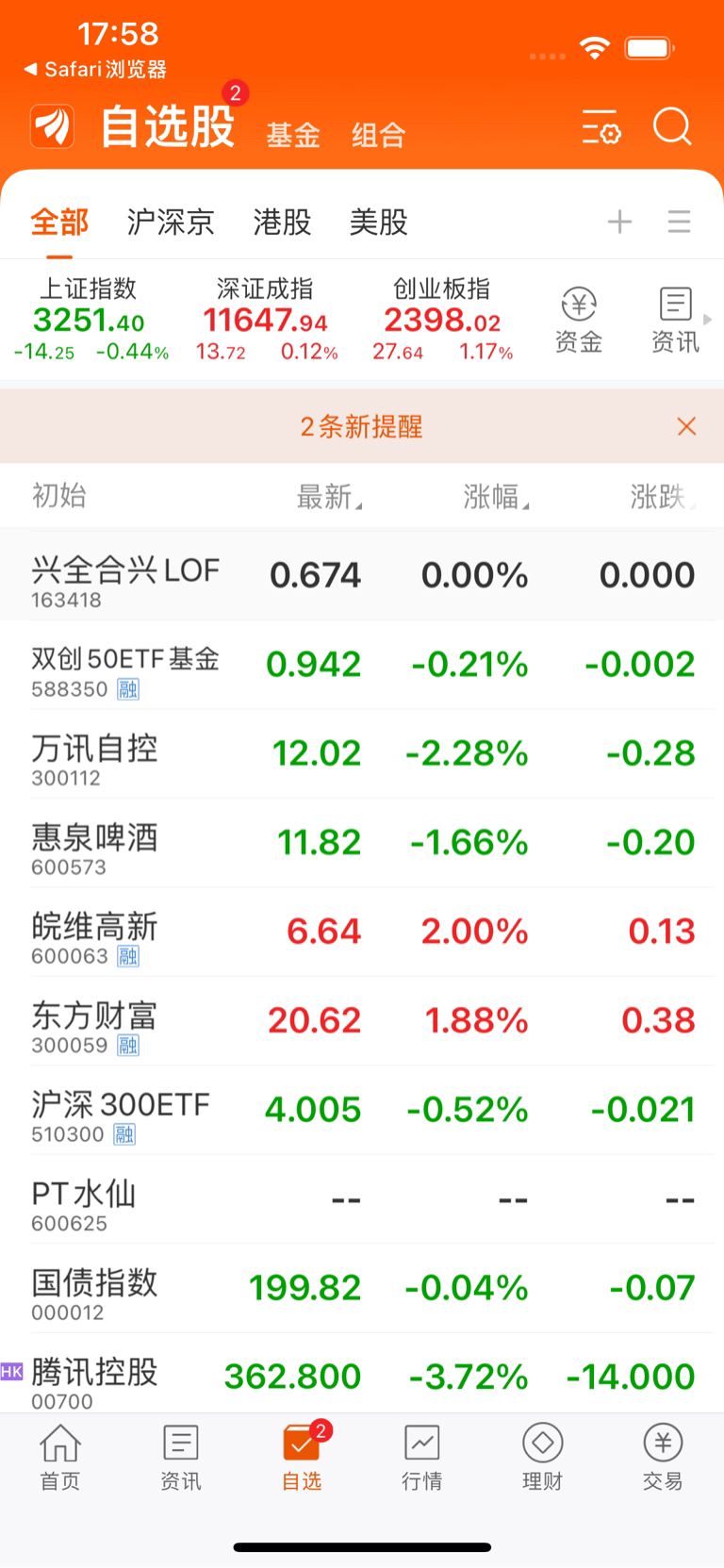Switch to the 行情 bottom tab
This screenshot has width=724, height=1568.
point(422,1457)
